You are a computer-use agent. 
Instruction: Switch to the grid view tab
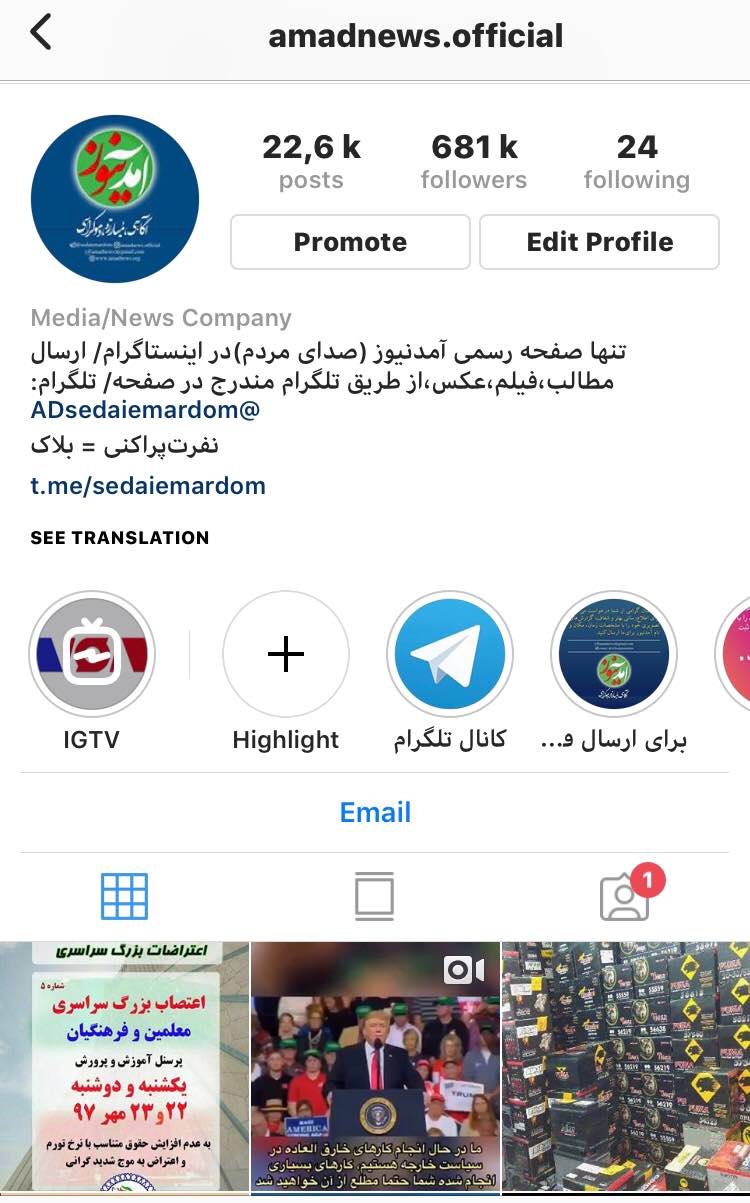125,896
